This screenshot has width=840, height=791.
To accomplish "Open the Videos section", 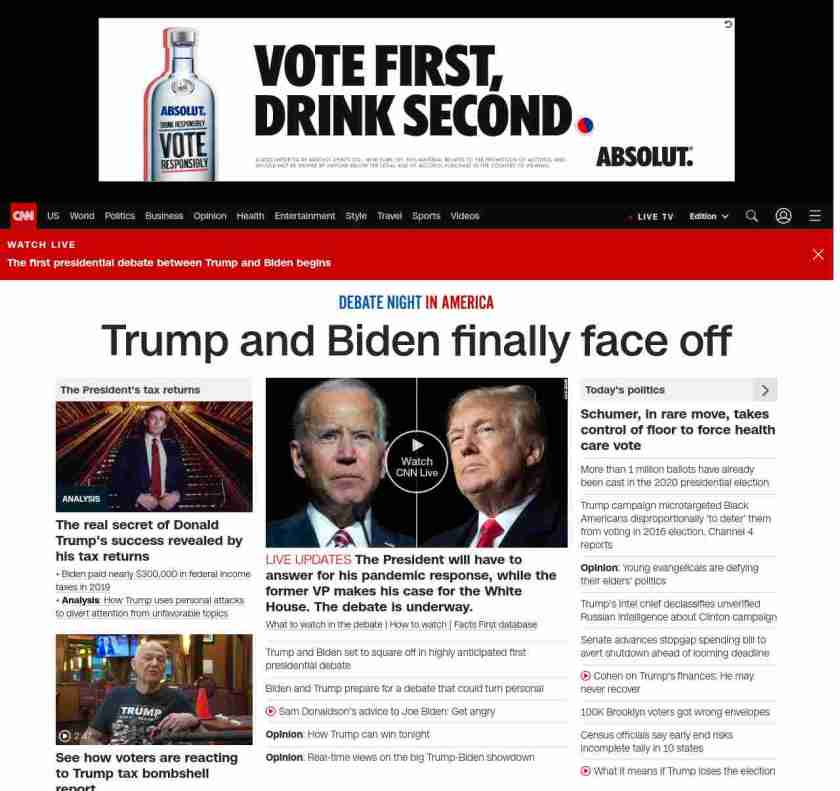I will click(x=465, y=216).
